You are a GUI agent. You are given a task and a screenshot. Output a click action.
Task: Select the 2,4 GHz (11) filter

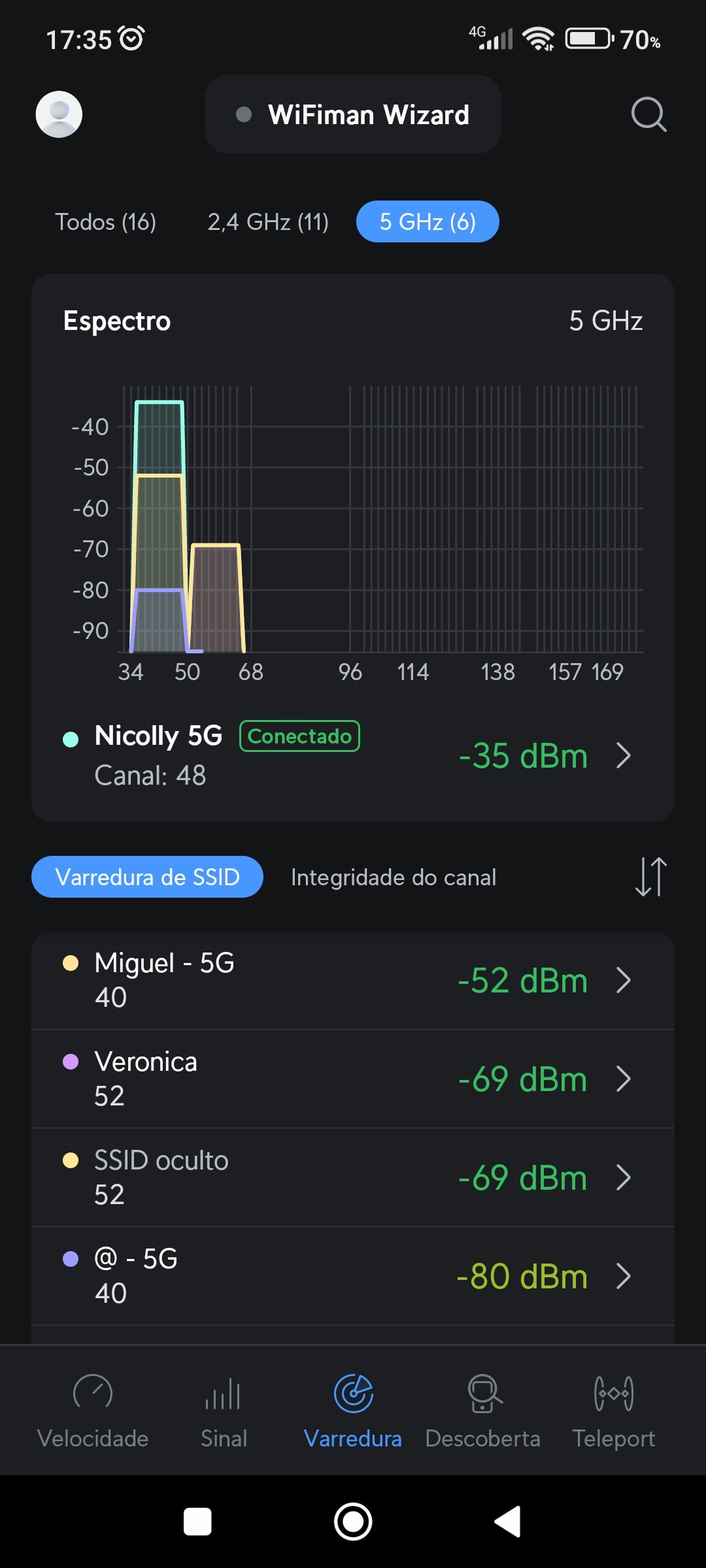pyautogui.click(x=268, y=222)
